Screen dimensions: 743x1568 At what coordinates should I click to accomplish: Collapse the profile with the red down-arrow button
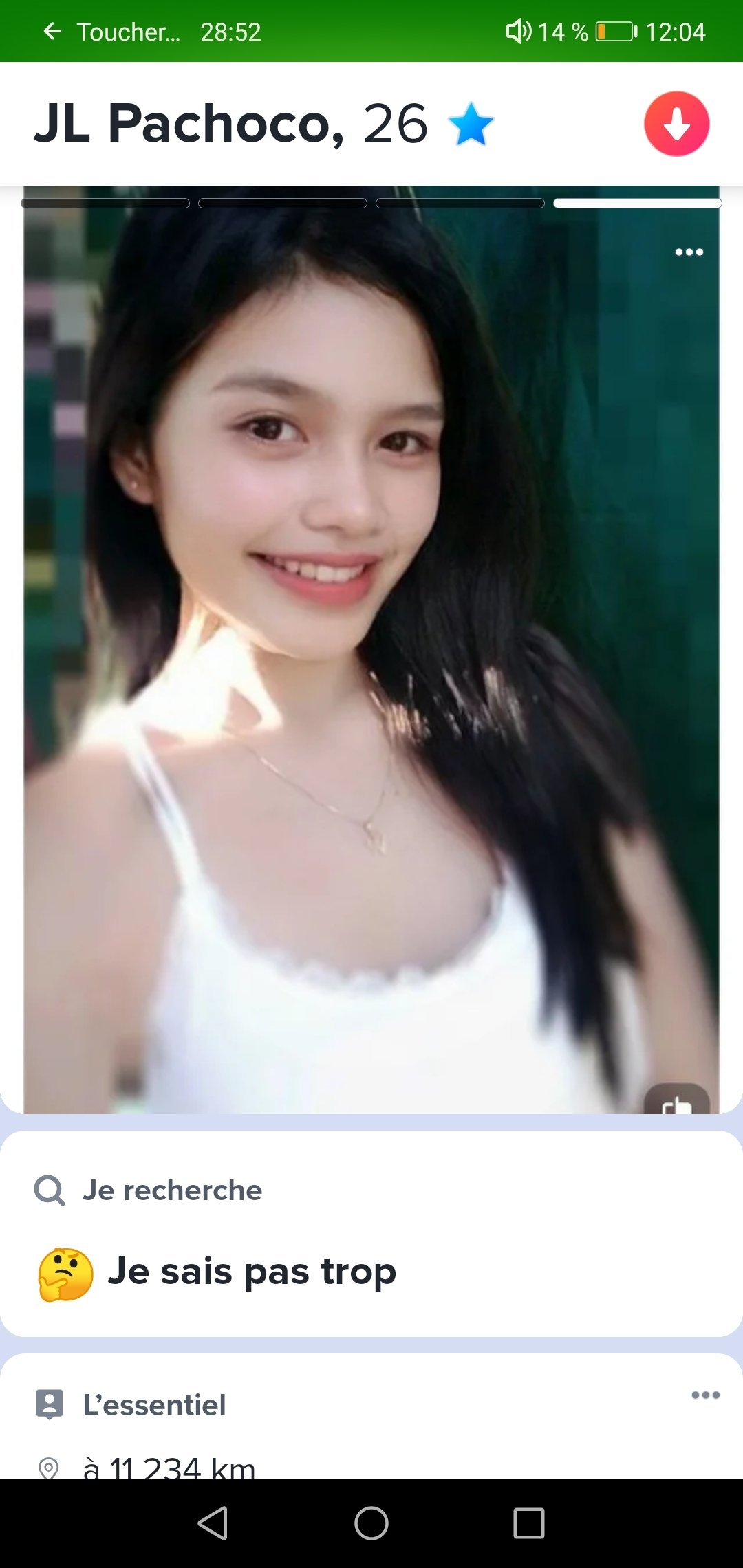(x=676, y=124)
